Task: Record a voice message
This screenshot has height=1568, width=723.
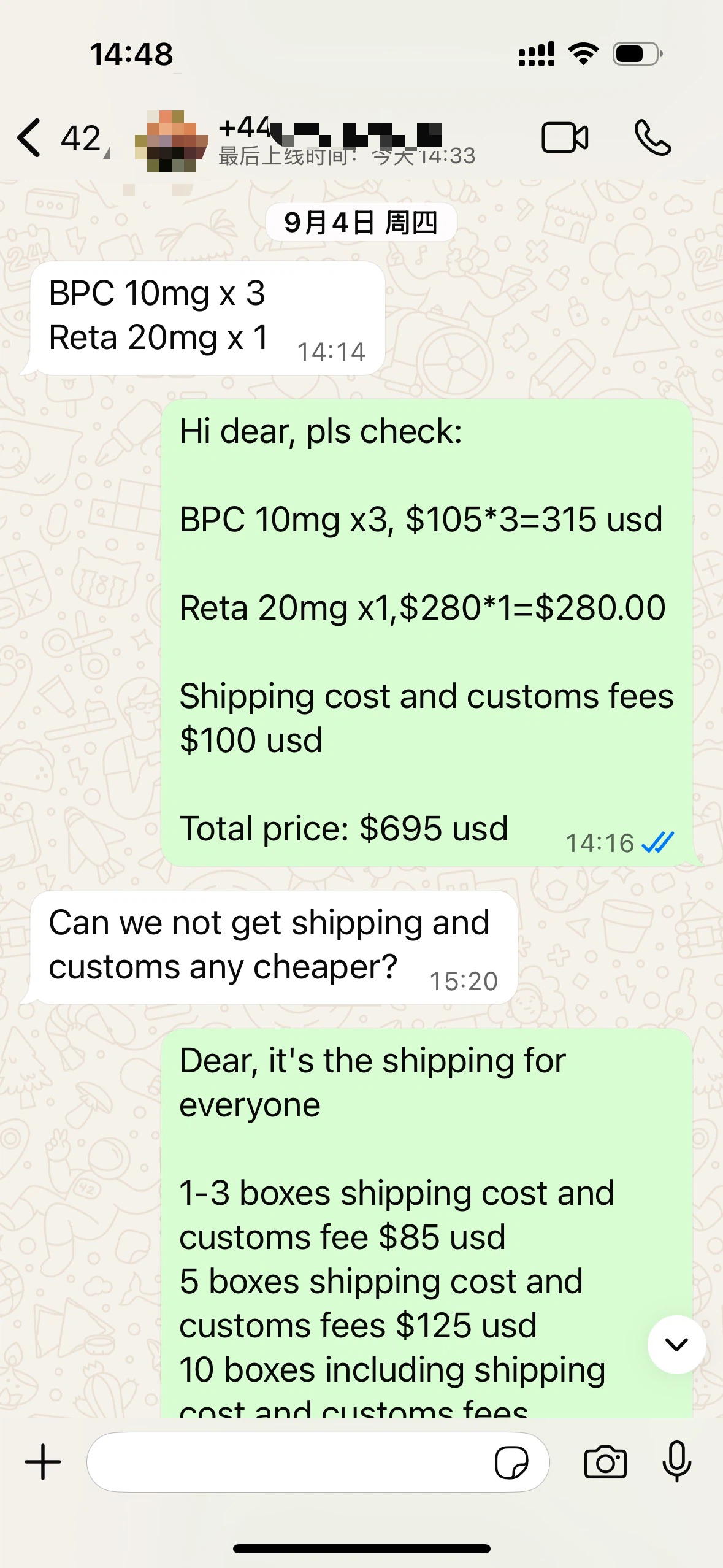Action: pyautogui.click(x=677, y=1462)
